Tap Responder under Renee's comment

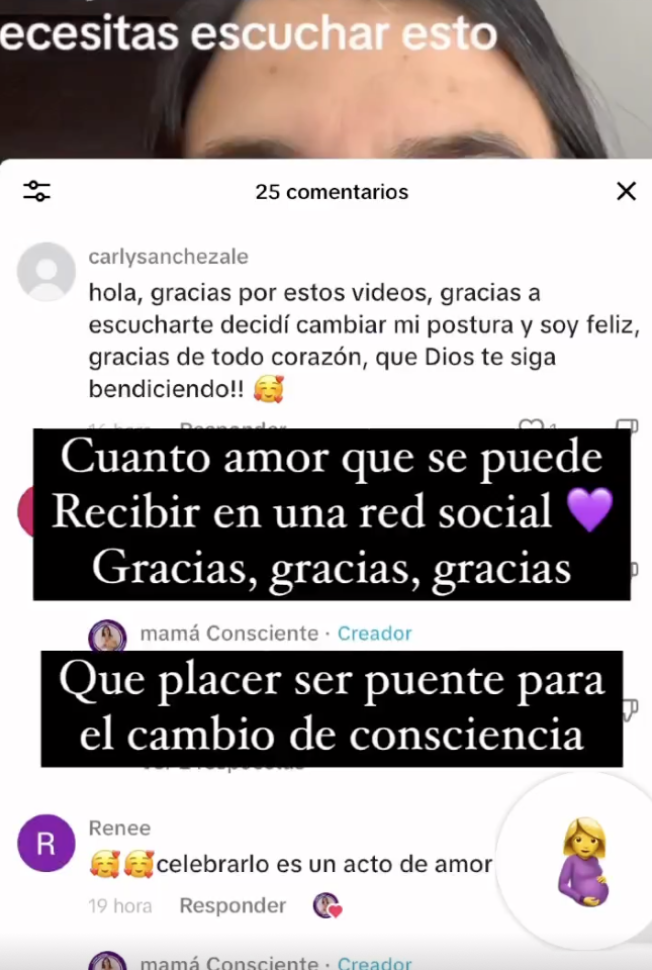(x=232, y=906)
